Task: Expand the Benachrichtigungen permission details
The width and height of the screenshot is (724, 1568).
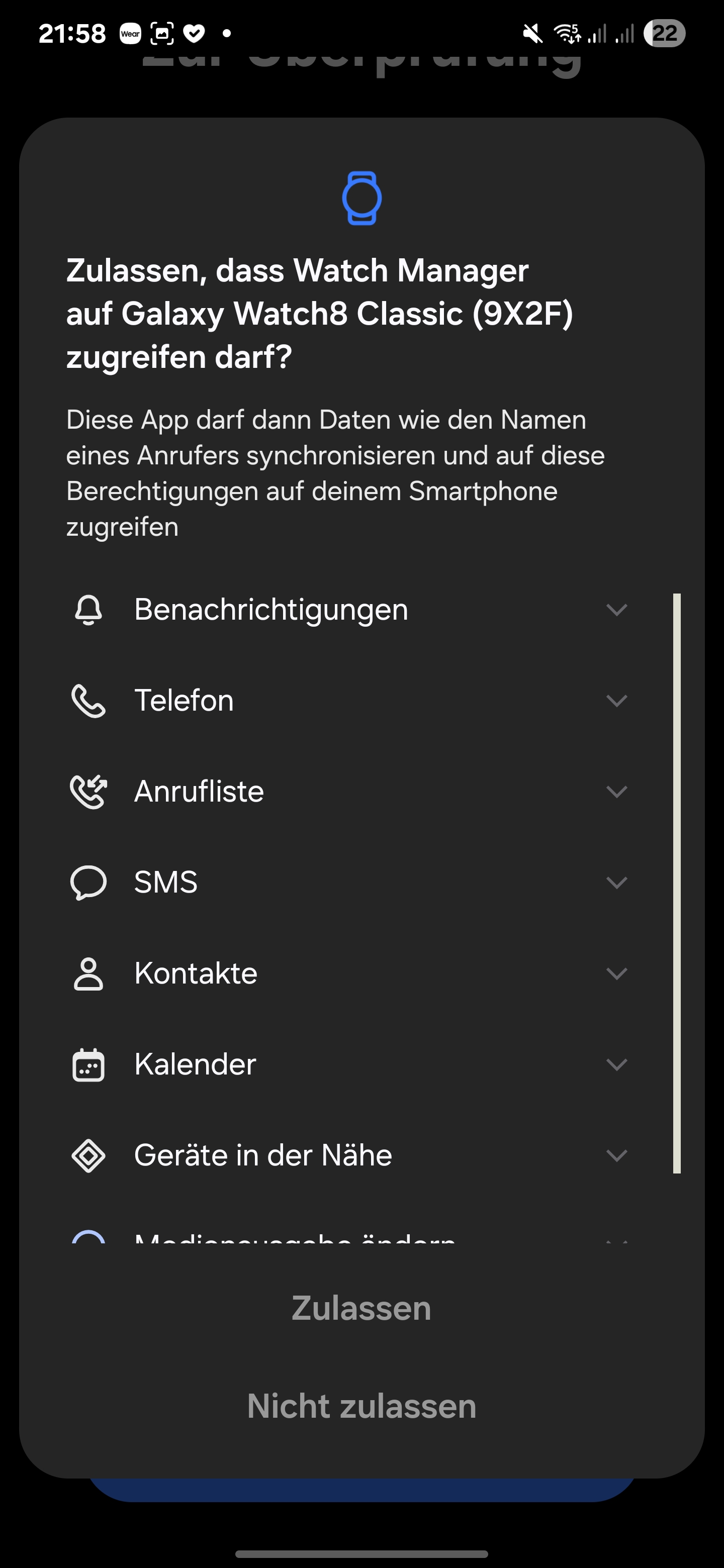Action: click(x=616, y=610)
